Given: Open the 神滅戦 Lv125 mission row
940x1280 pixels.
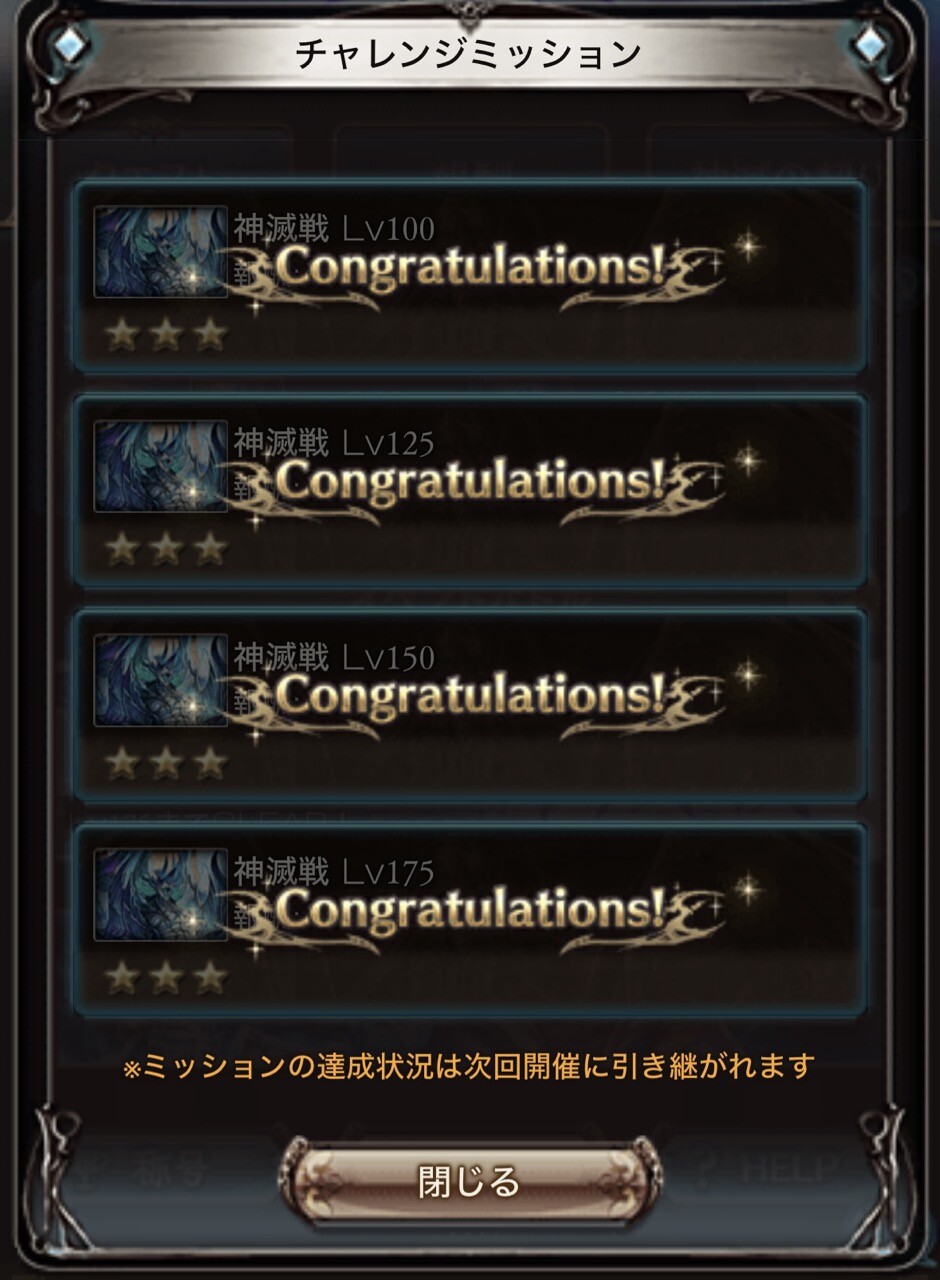Looking at the screenshot, I should pyautogui.click(x=469, y=490).
